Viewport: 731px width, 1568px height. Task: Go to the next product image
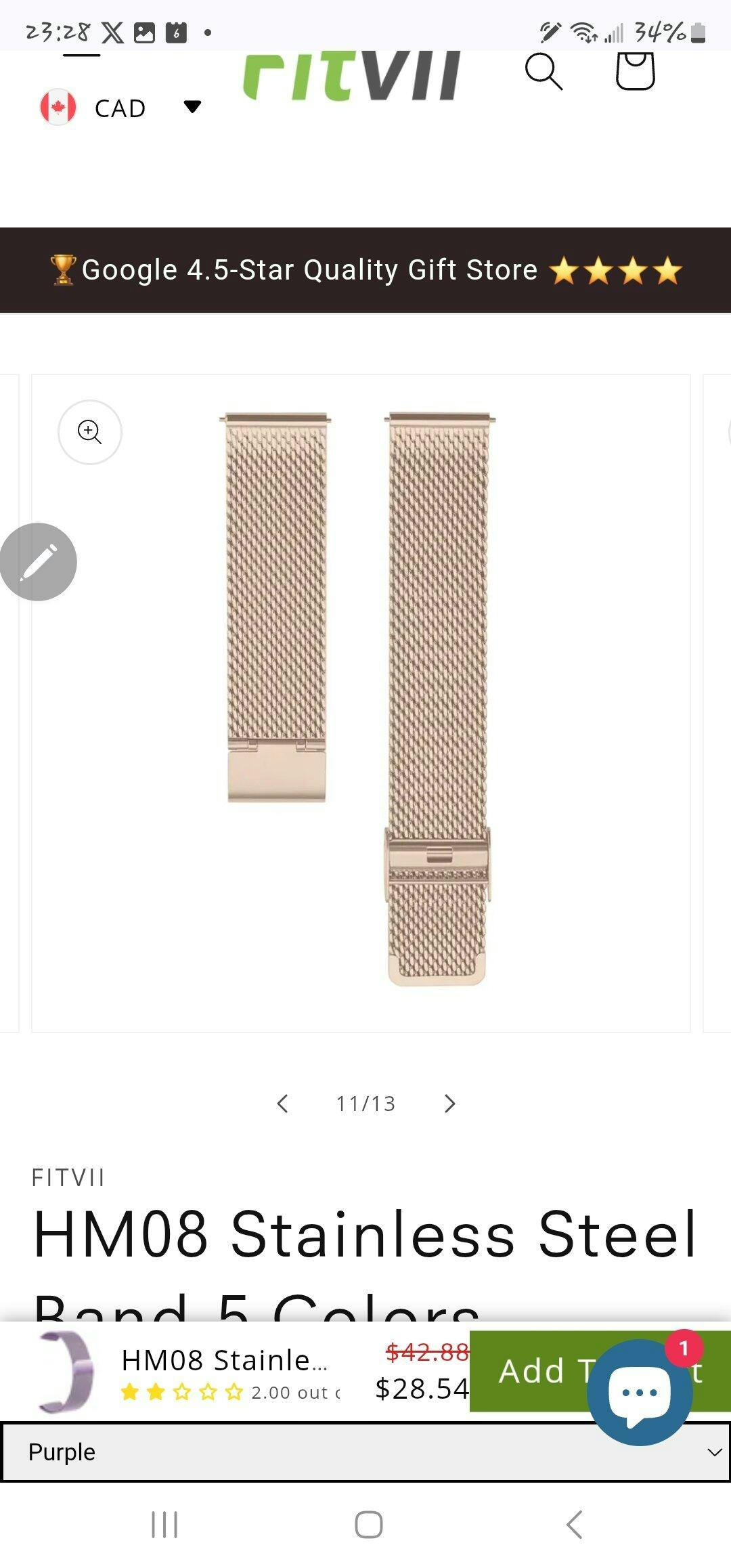(x=450, y=1104)
